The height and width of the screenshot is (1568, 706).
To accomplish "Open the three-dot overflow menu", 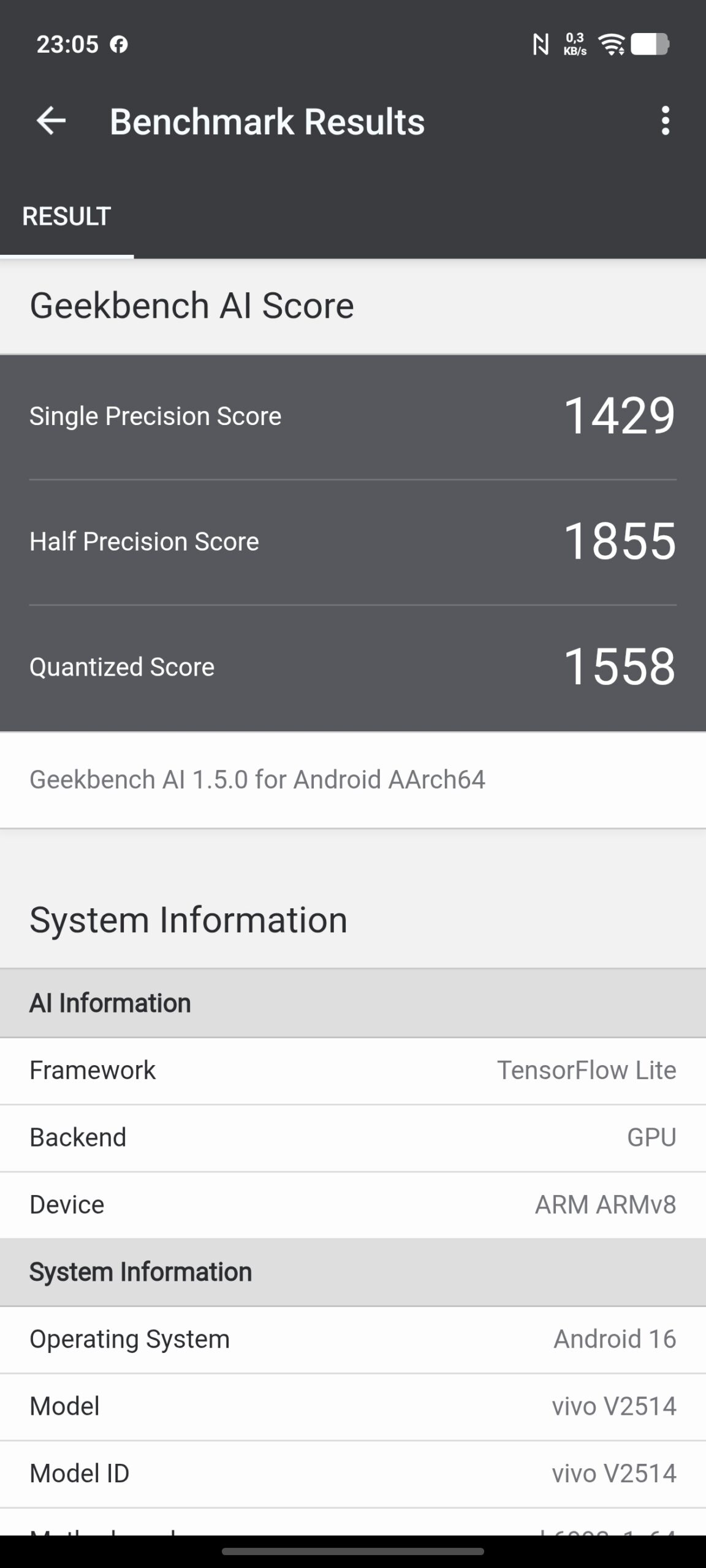I will click(665, 121).
